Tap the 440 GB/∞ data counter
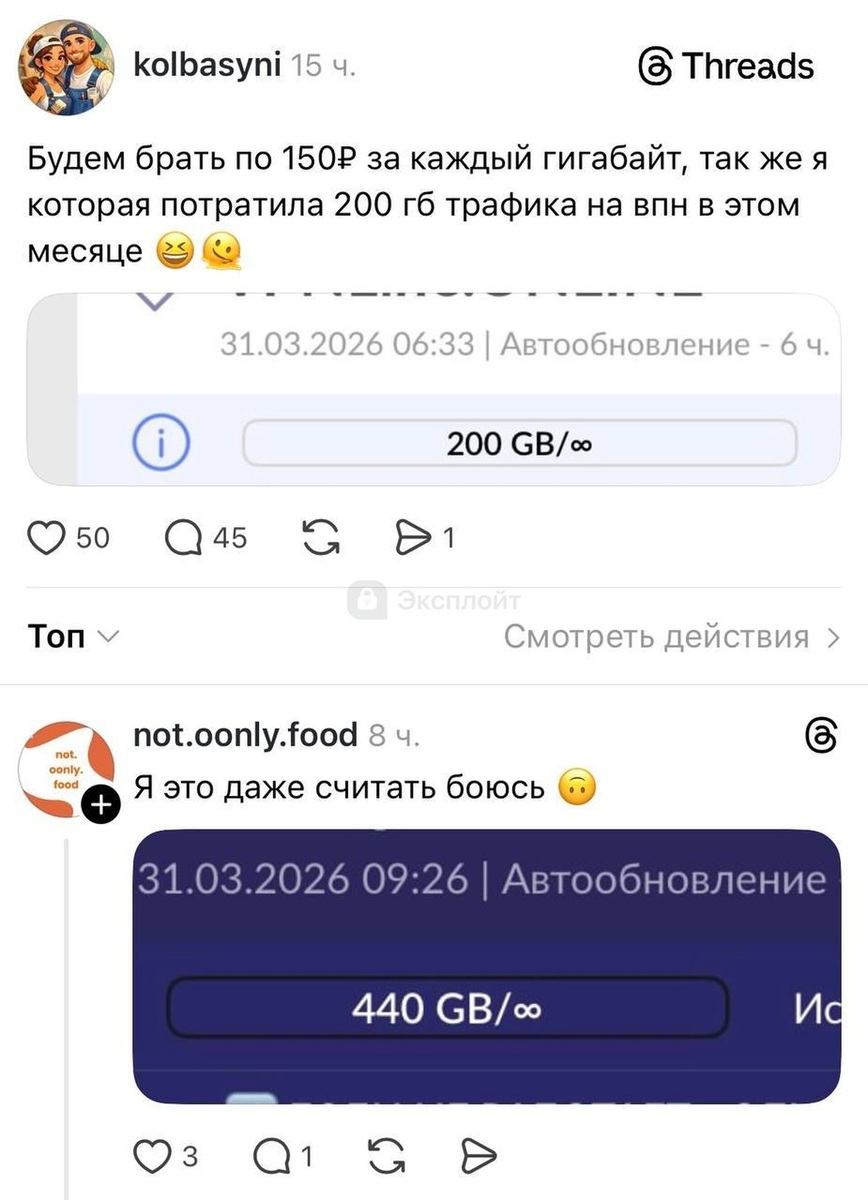 [x=447, y=1008]
